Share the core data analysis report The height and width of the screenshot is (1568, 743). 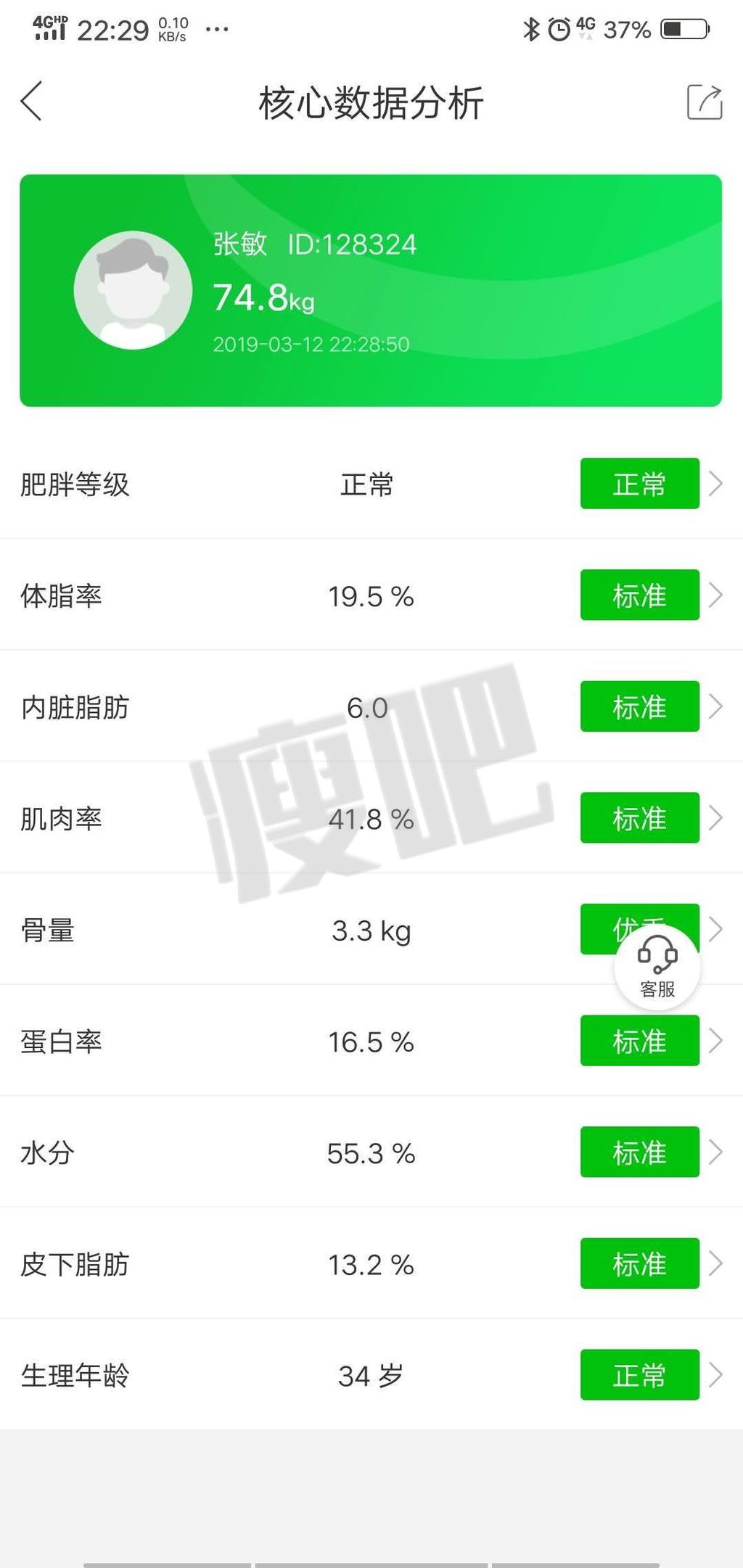click(x=704, y=102)
